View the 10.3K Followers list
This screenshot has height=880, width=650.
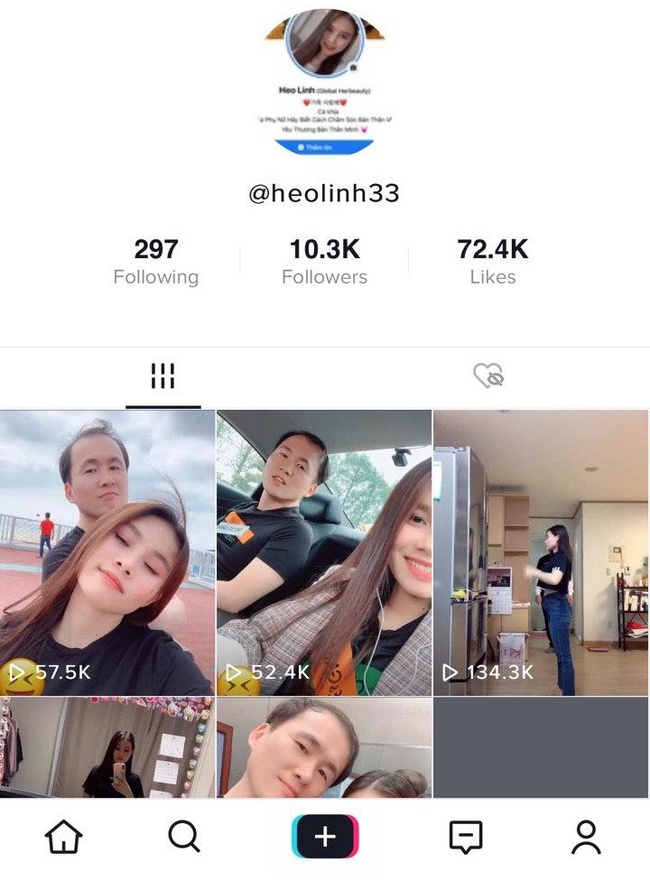pyautogui.click(x=324, y=262)
